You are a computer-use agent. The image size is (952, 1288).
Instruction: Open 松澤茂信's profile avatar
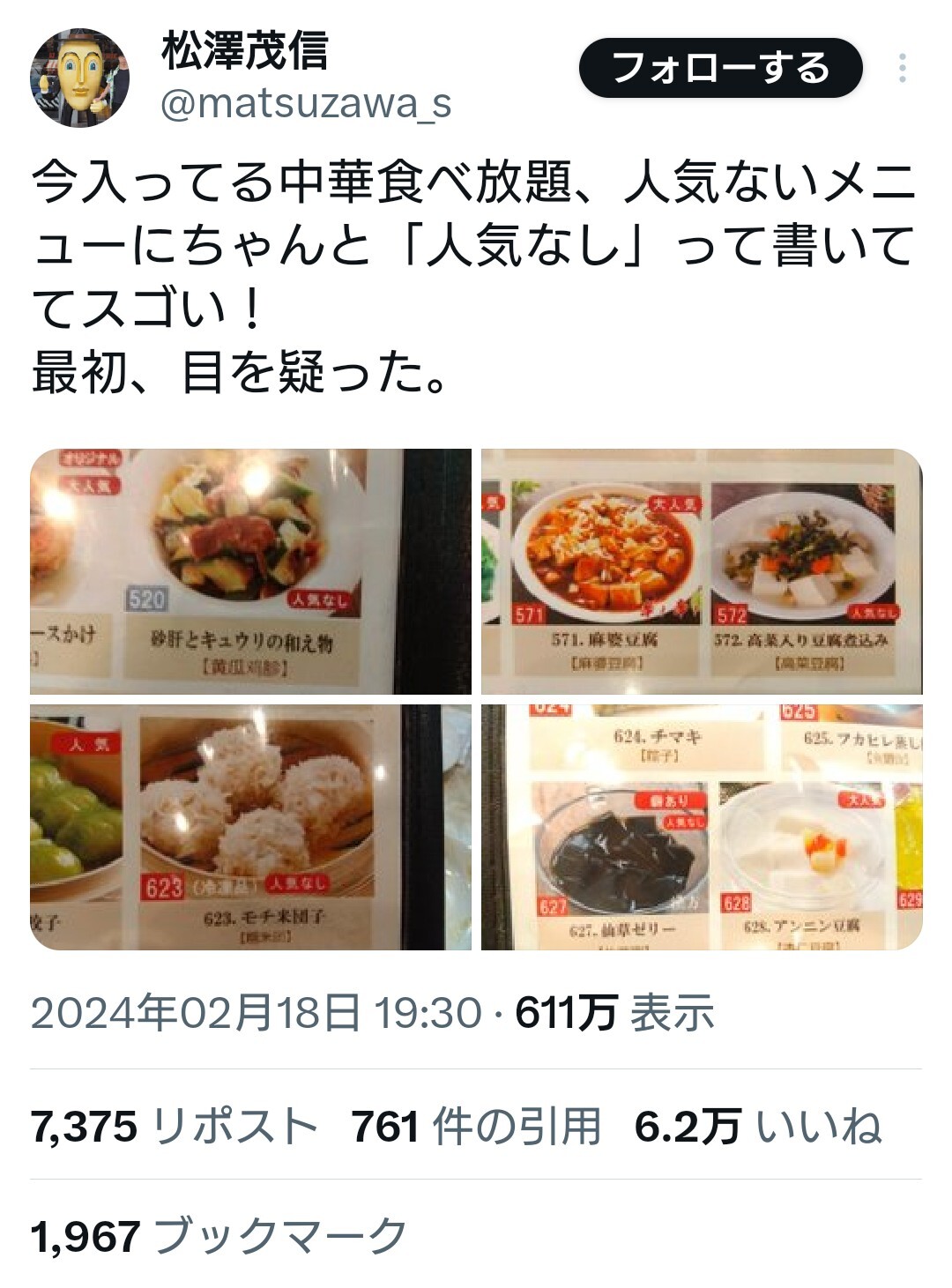(x=80, y=78)
